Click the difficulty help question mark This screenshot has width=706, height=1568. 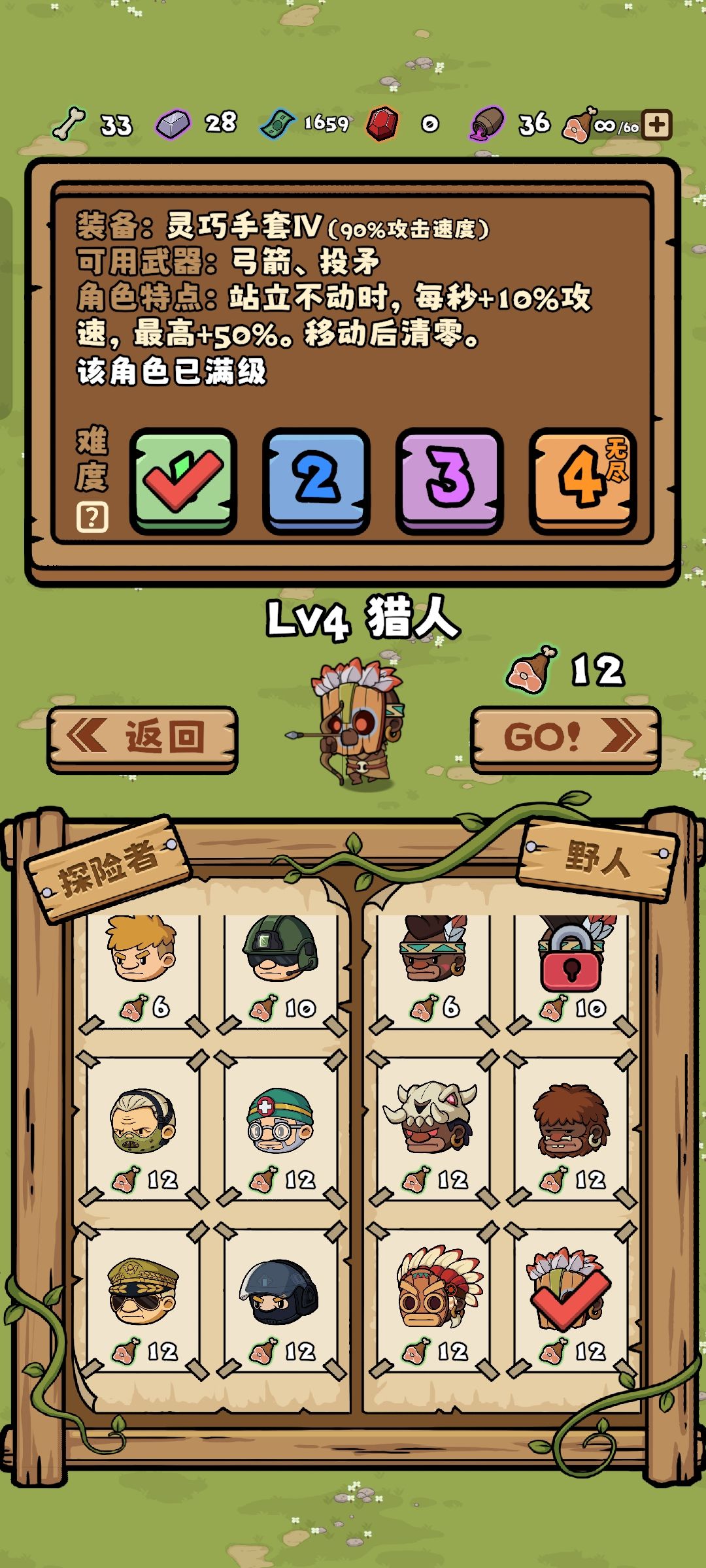coord(92,516)
